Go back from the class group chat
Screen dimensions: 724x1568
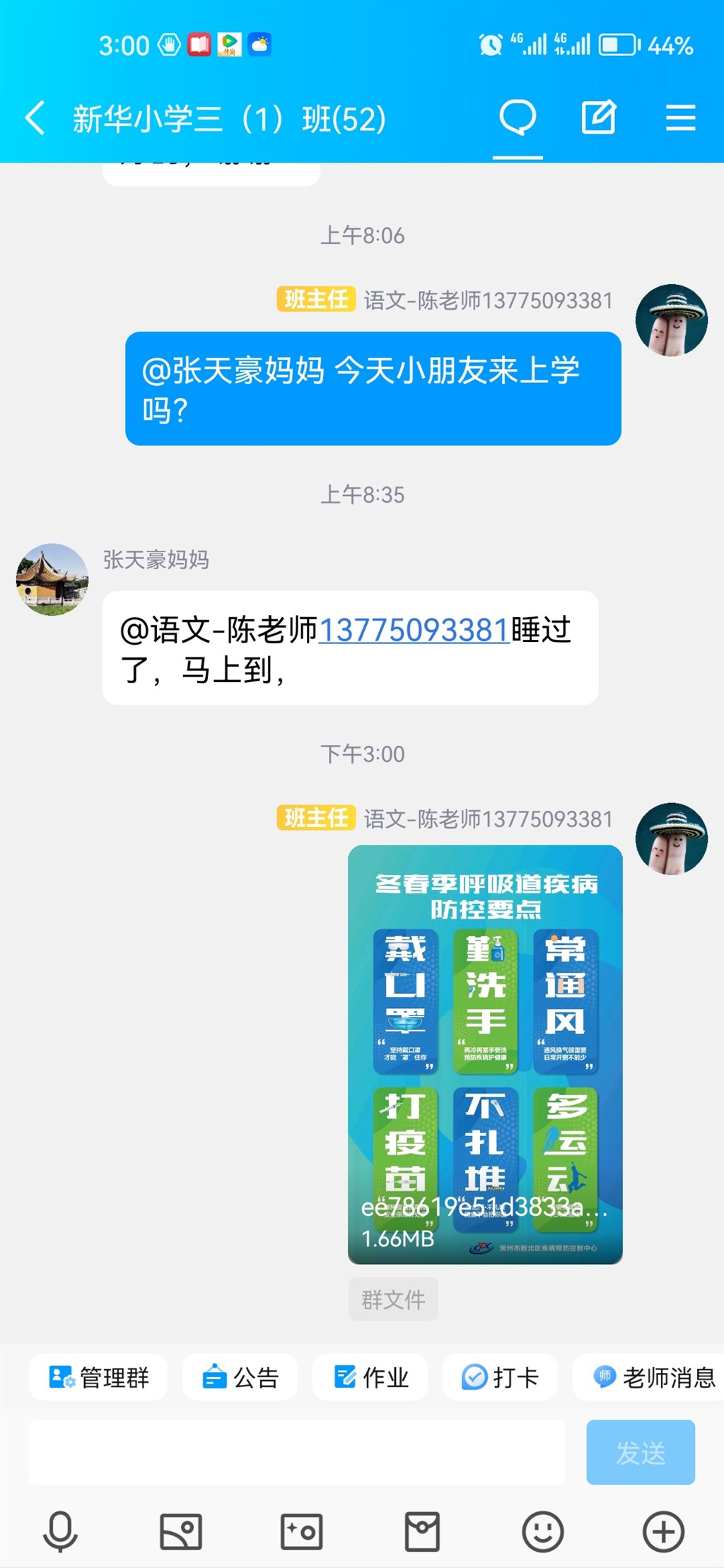(35, 118)
